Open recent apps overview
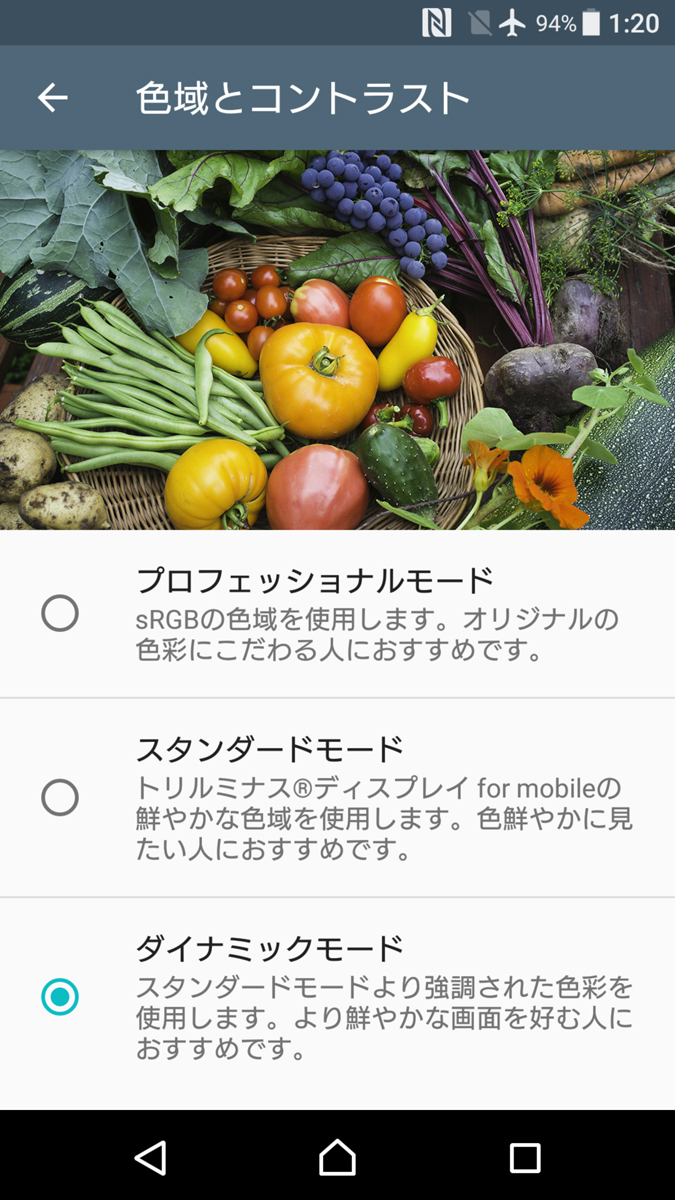Screen dimensions: 675x1200 [525, 1157]
